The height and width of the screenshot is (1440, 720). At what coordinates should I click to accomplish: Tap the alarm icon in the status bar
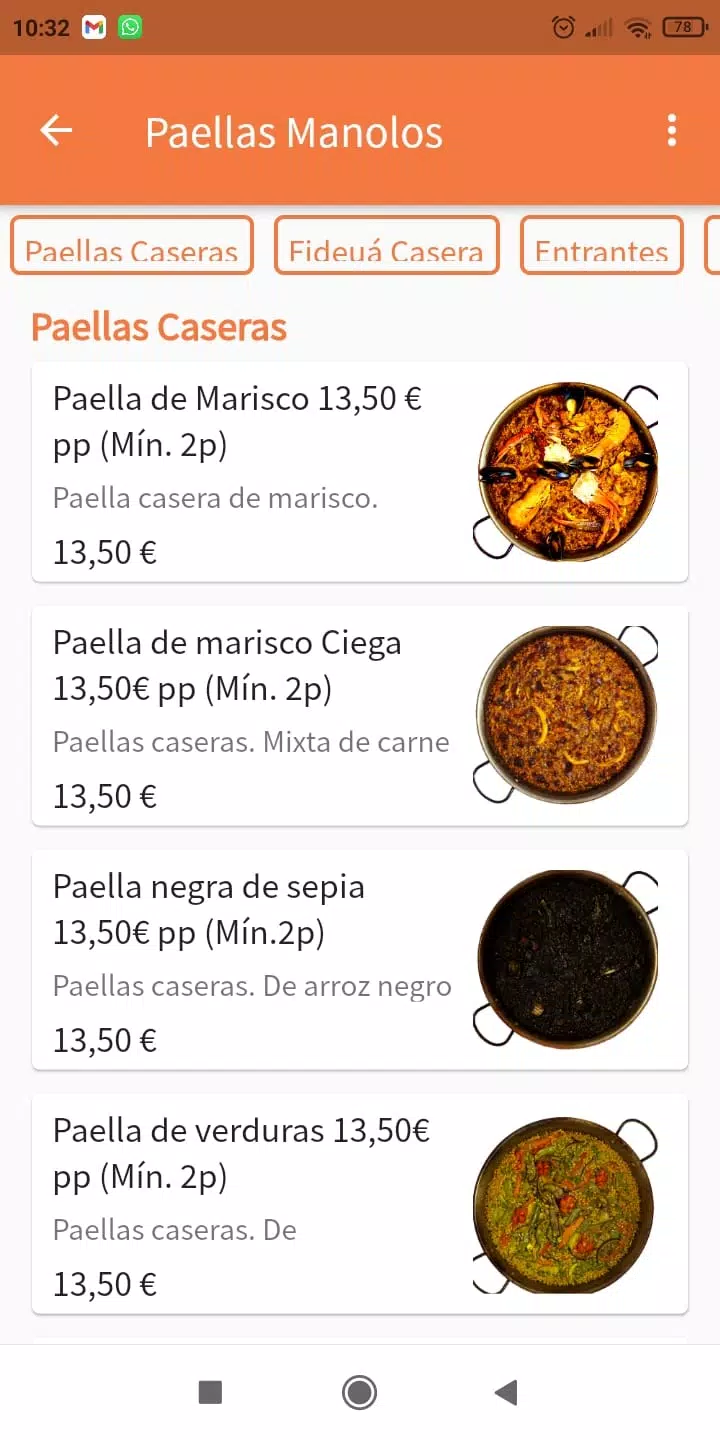pos(562,28)
